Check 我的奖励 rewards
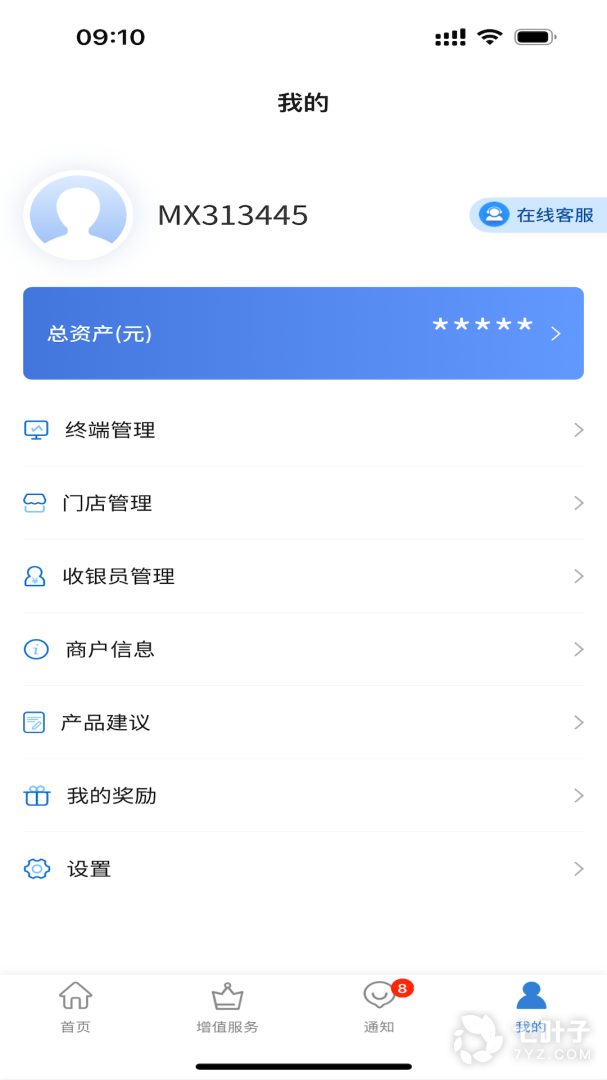607x1080 pixels. (x=303, y=796)
